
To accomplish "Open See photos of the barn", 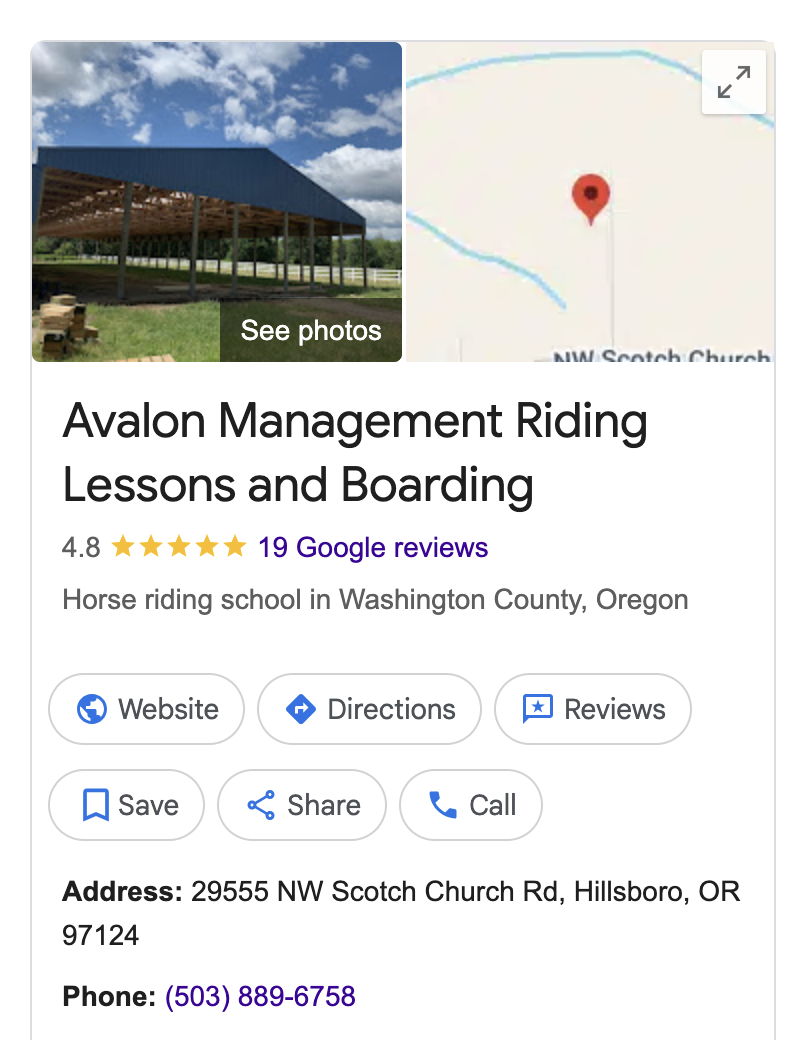I will click(x=310, y=331).
